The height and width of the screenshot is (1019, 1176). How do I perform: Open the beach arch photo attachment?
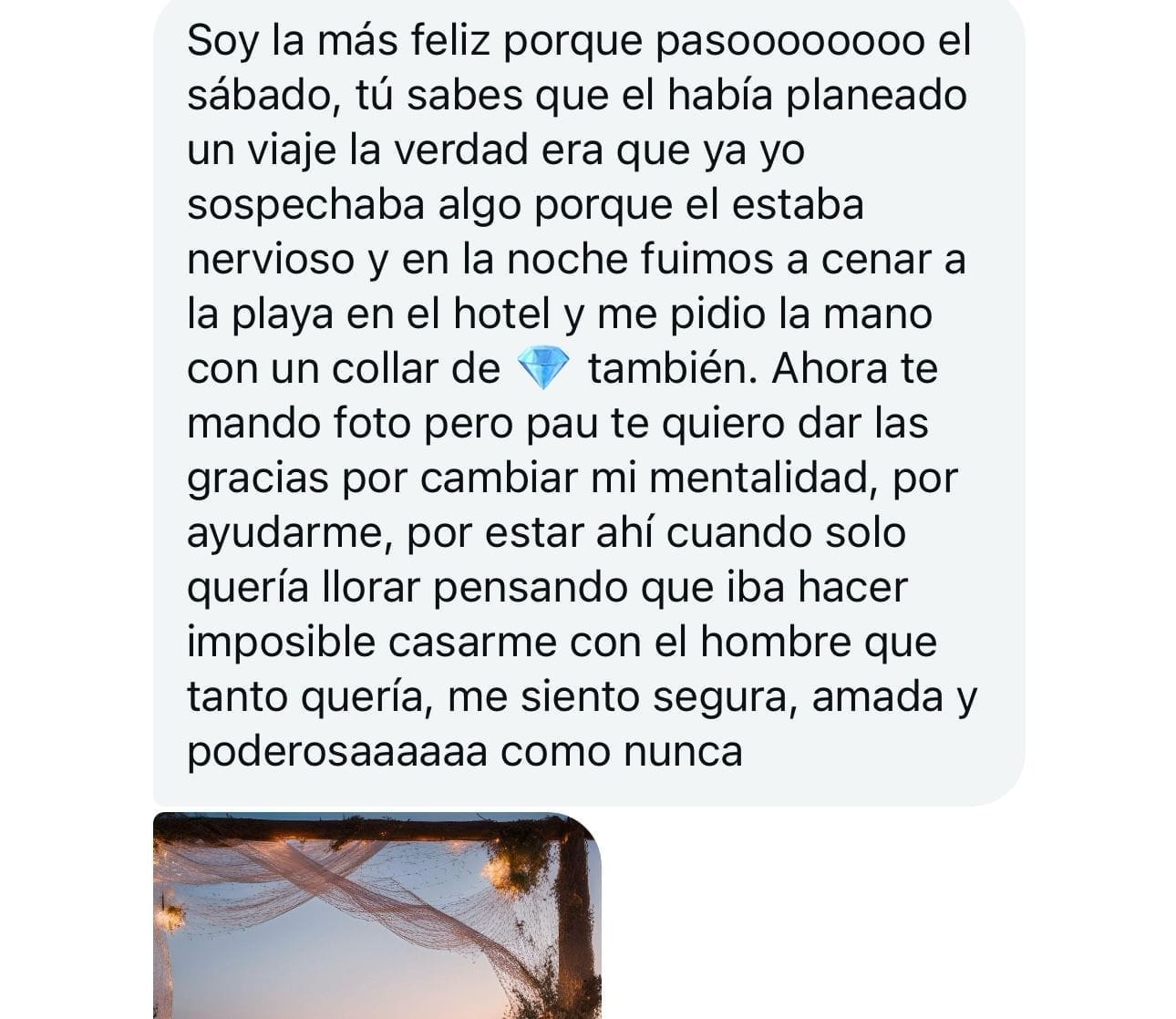click(377, 916)
